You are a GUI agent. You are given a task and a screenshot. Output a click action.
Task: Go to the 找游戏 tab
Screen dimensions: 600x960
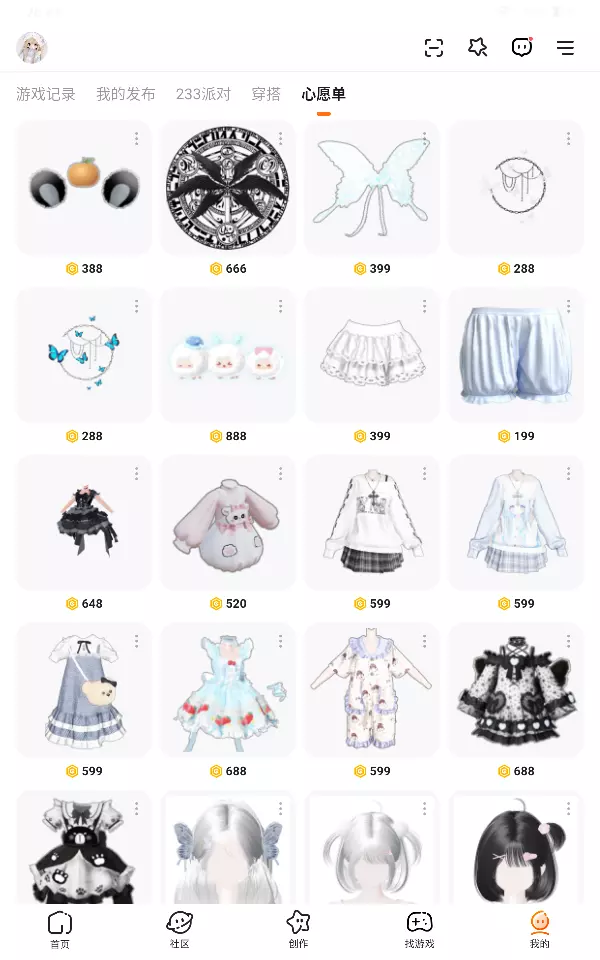pyautogui.click(x=419, y=930)
